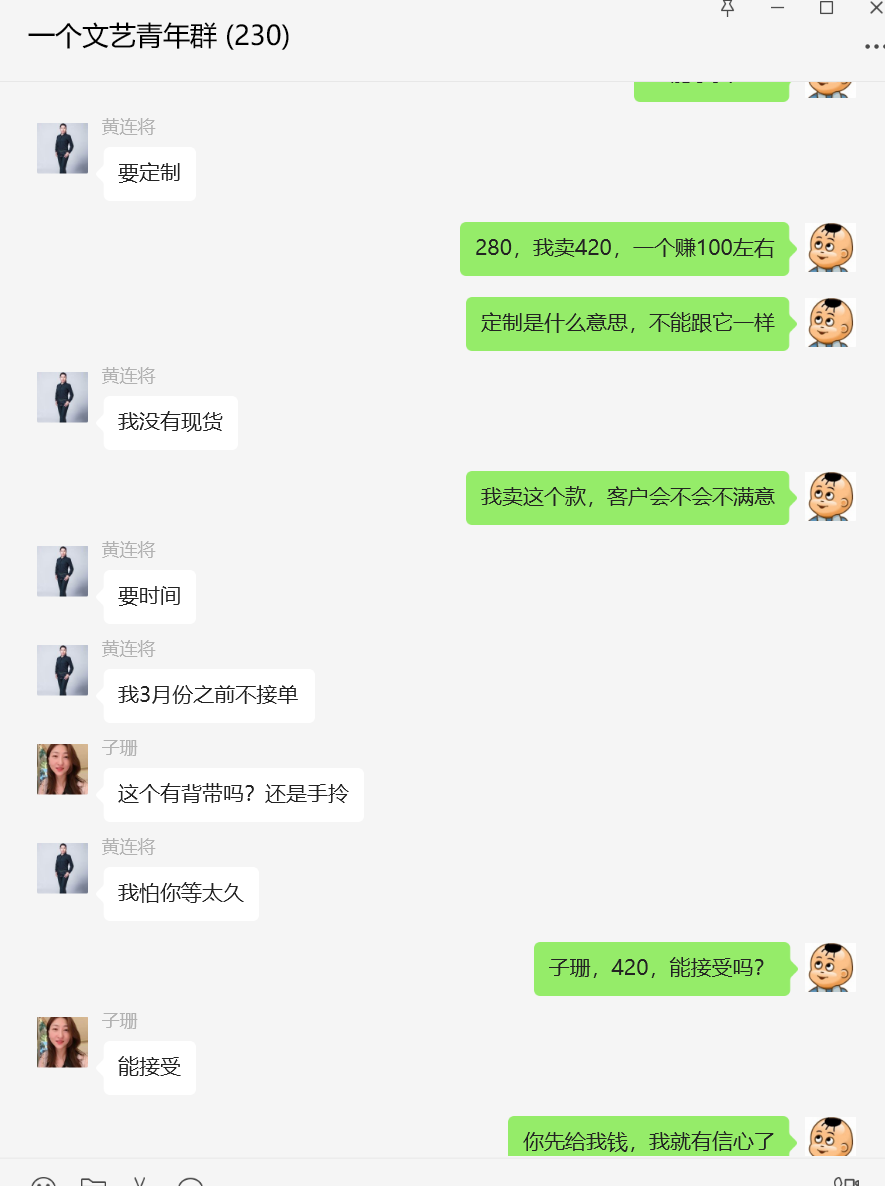Open the group settings via the ellipsis menu
The image size is (885, 1186).
[x=873, y=44]
